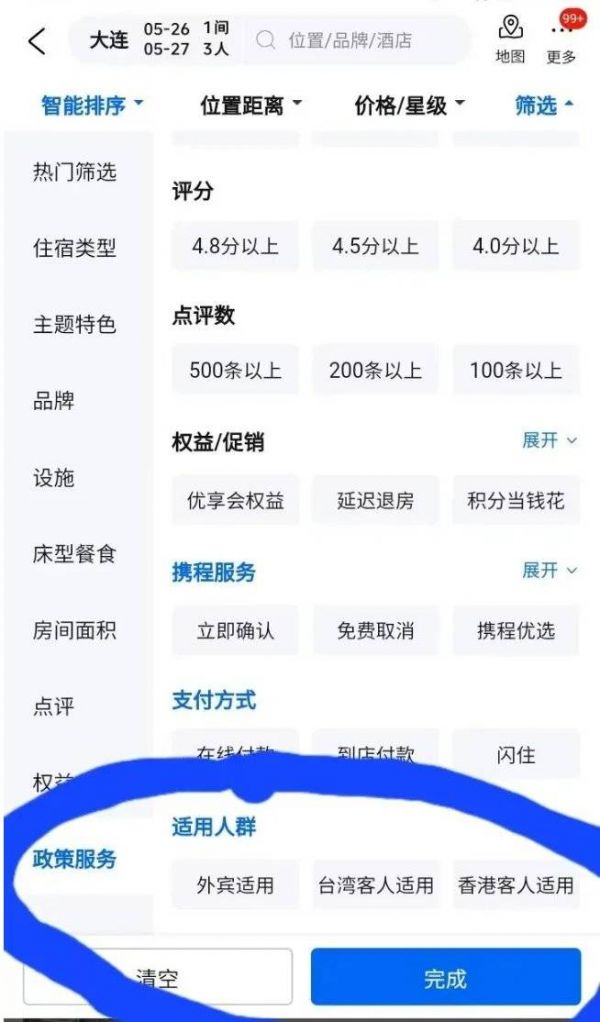Open the map view
600x1022 pixels.
510,40
